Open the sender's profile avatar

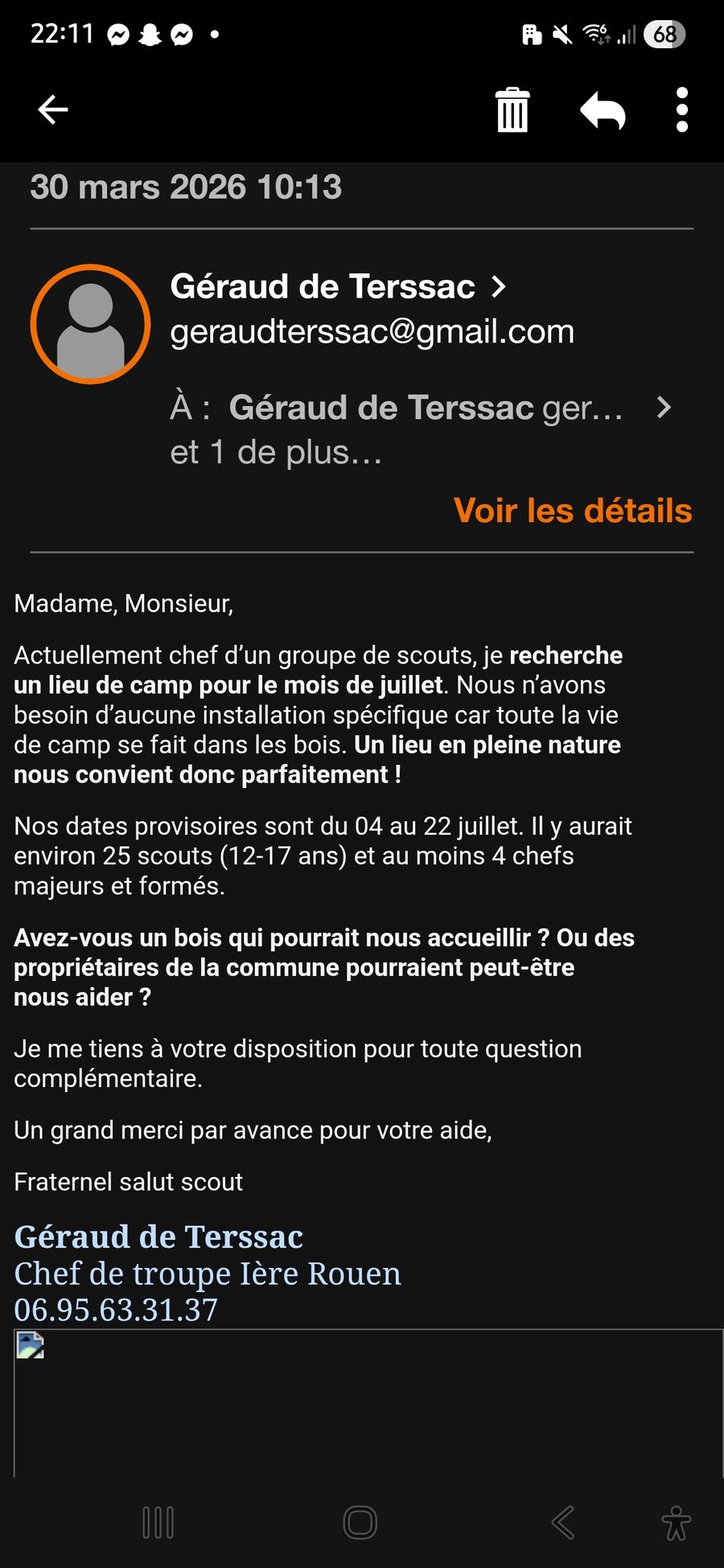tap(91, 324)
